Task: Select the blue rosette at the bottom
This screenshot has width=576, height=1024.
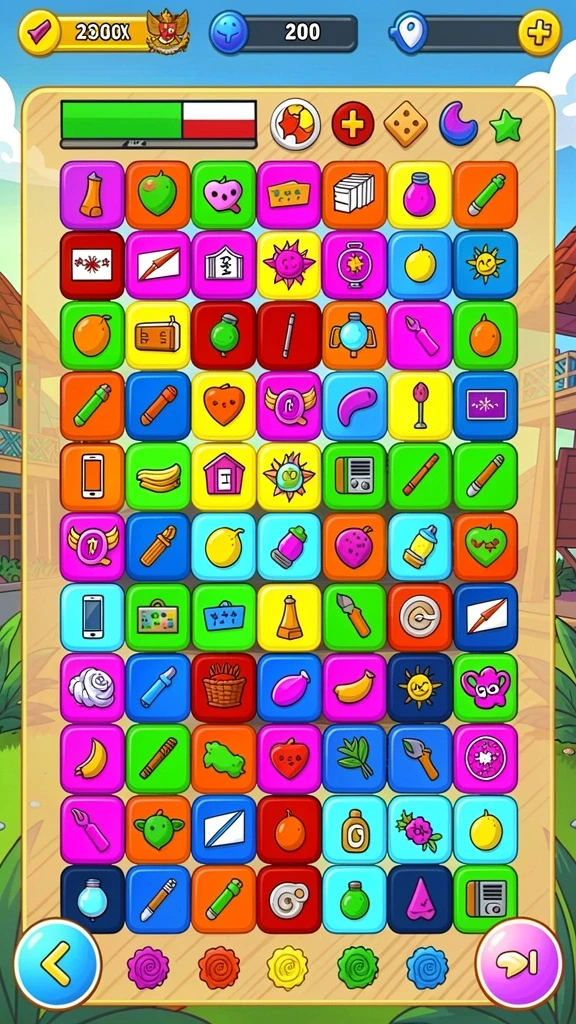Action: point(427,967)
